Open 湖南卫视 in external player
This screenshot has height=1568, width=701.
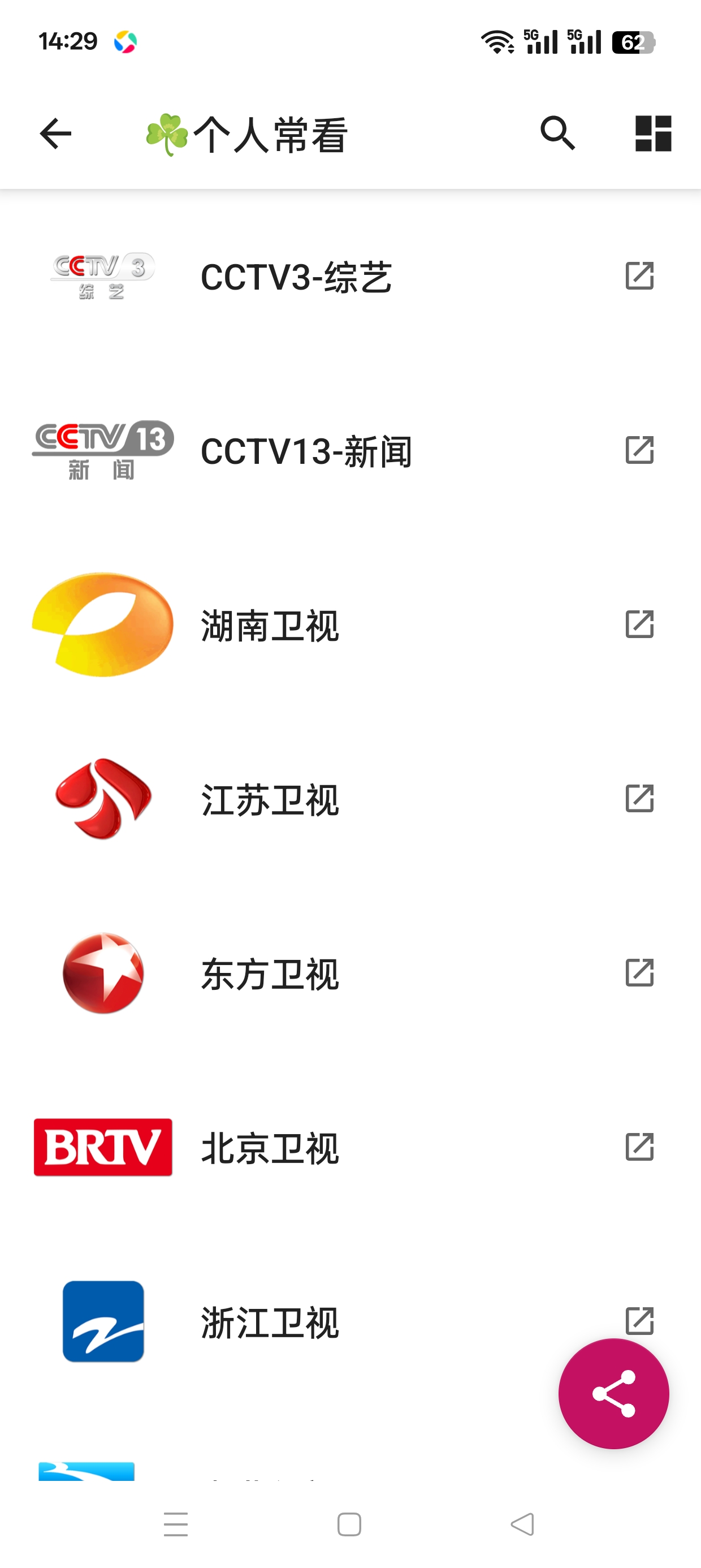pos(639,624)
